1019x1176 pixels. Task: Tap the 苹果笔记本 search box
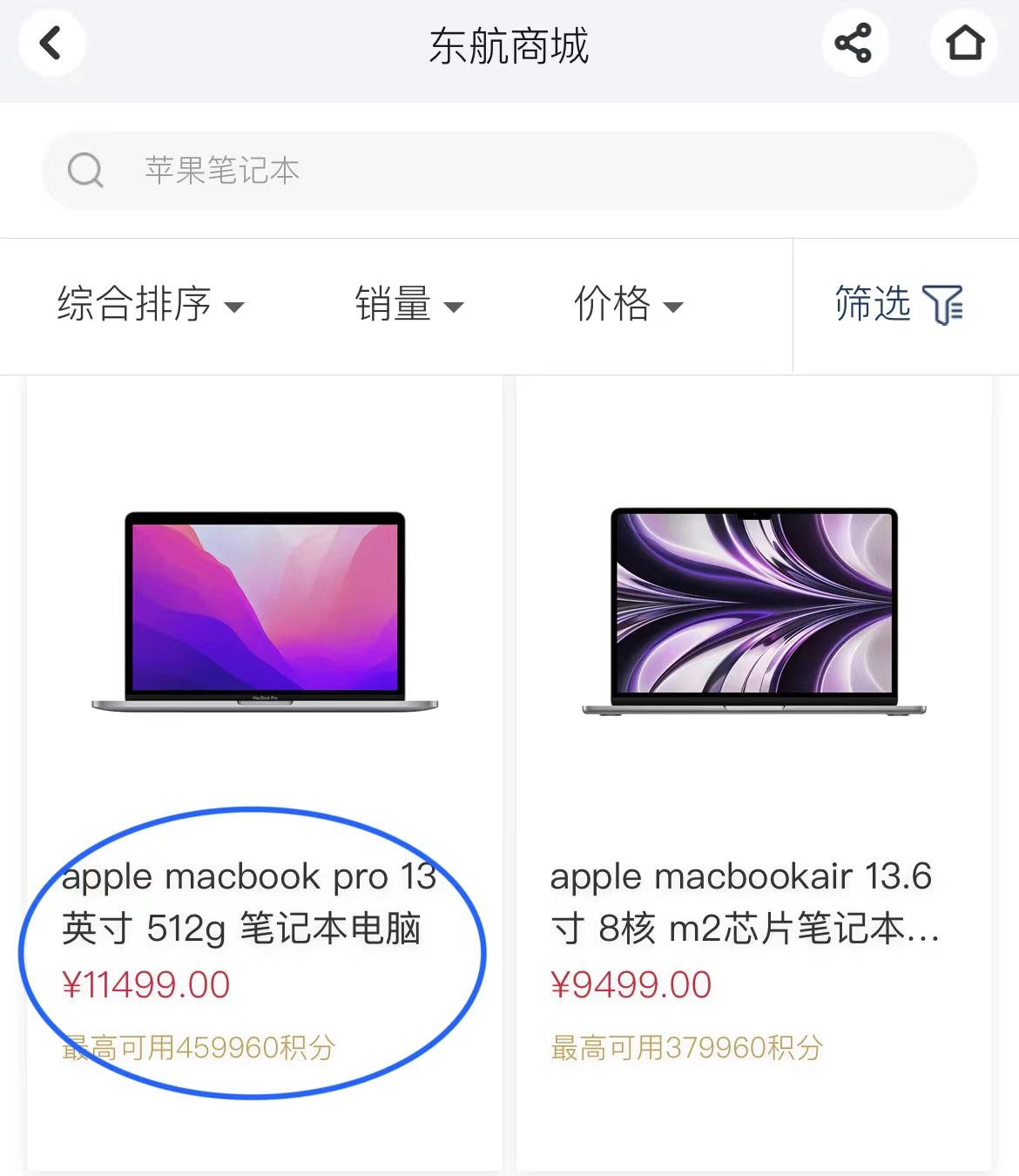509,171
